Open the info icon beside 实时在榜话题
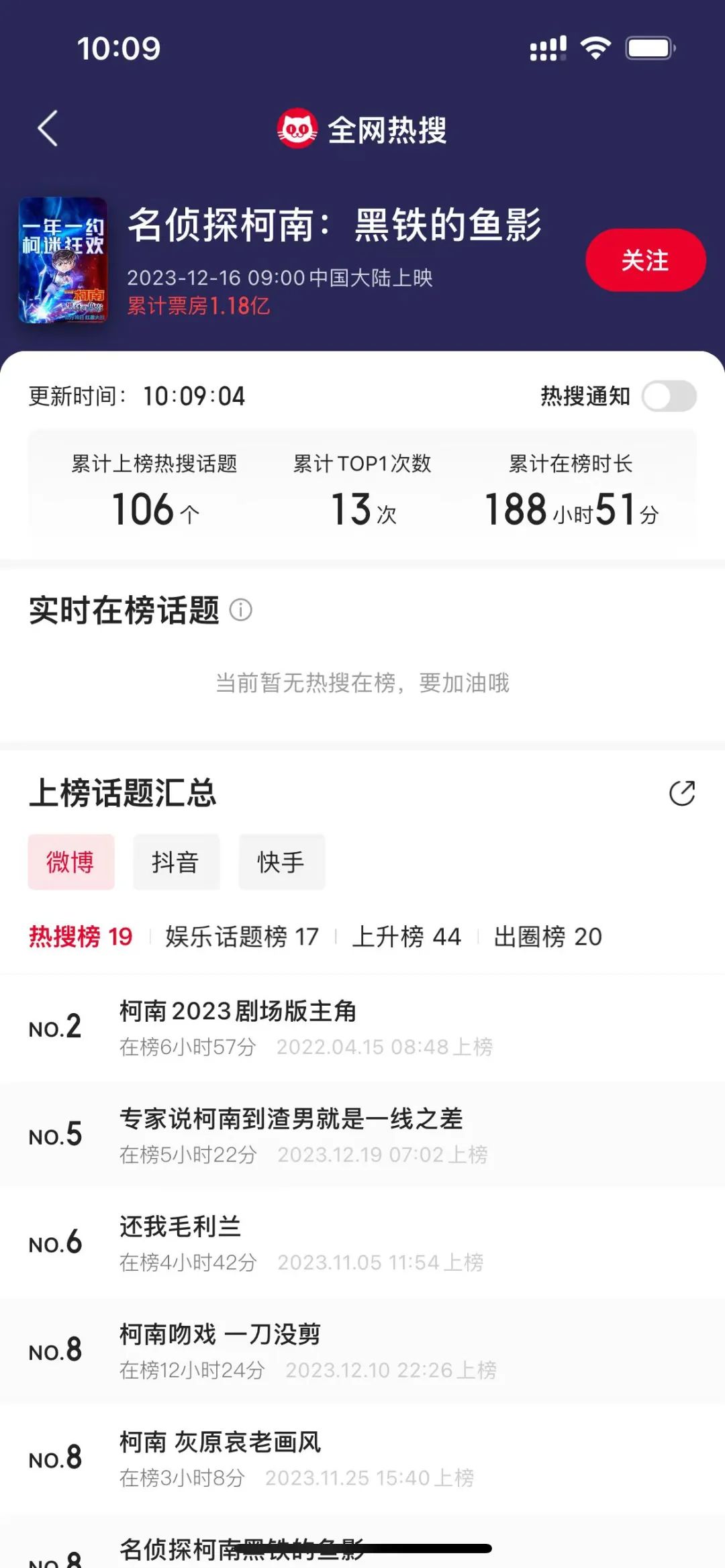Screen dimensions: 725x1568 (x=241, y=610)
